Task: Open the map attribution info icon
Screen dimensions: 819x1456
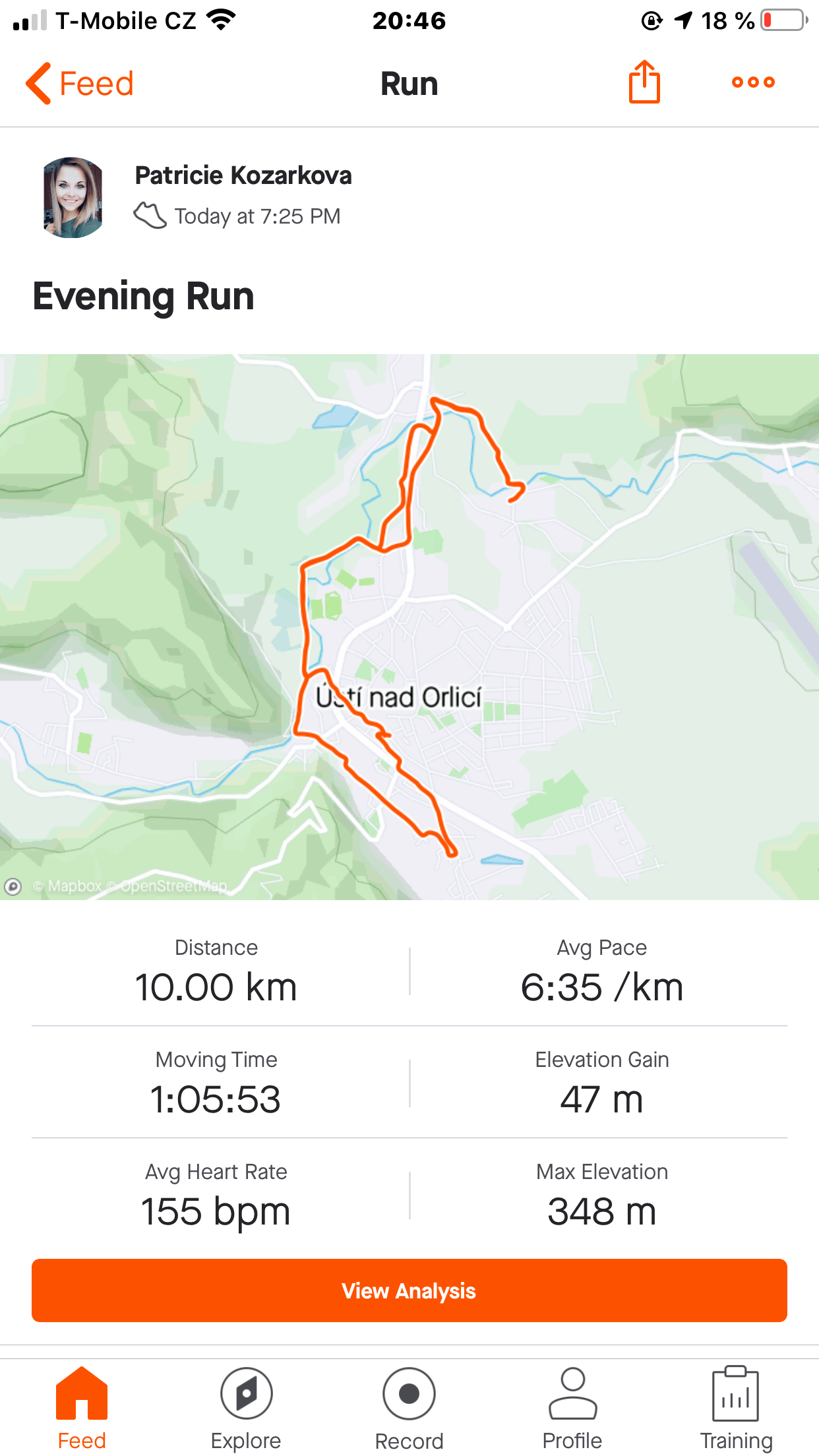Action: [13, 886]
